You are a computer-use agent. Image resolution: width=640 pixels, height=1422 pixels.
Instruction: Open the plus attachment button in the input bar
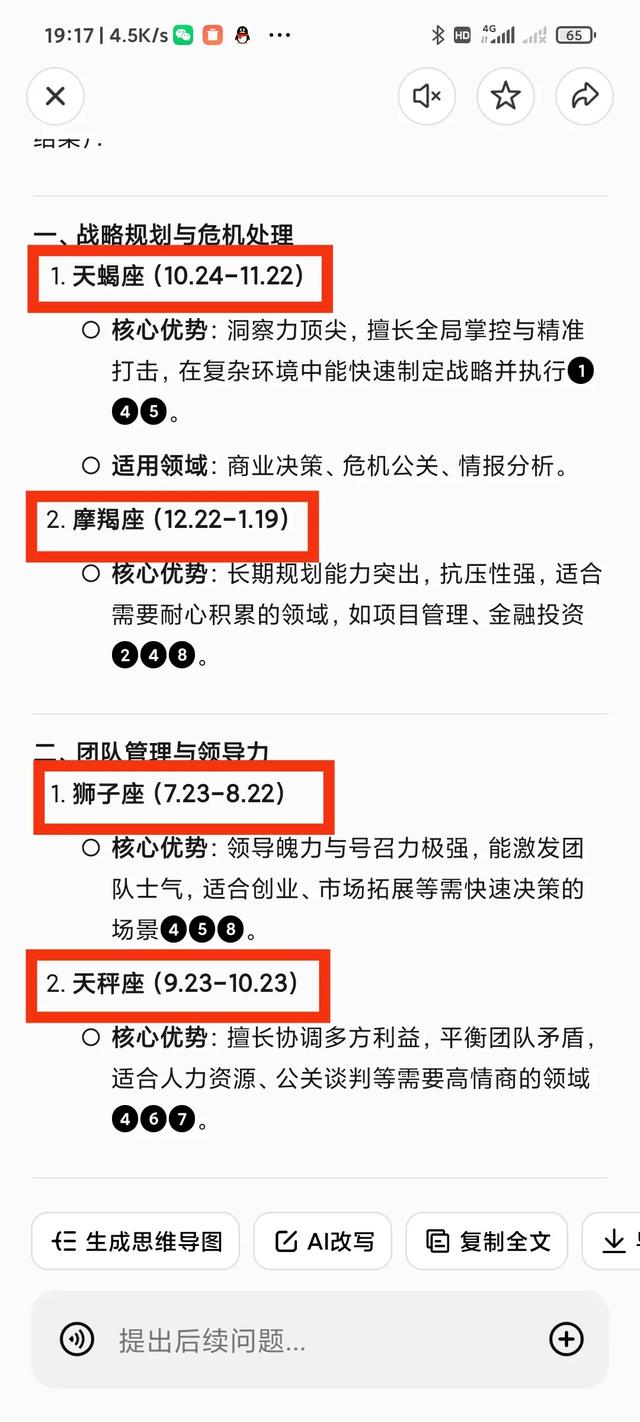tap(566, 1339)
